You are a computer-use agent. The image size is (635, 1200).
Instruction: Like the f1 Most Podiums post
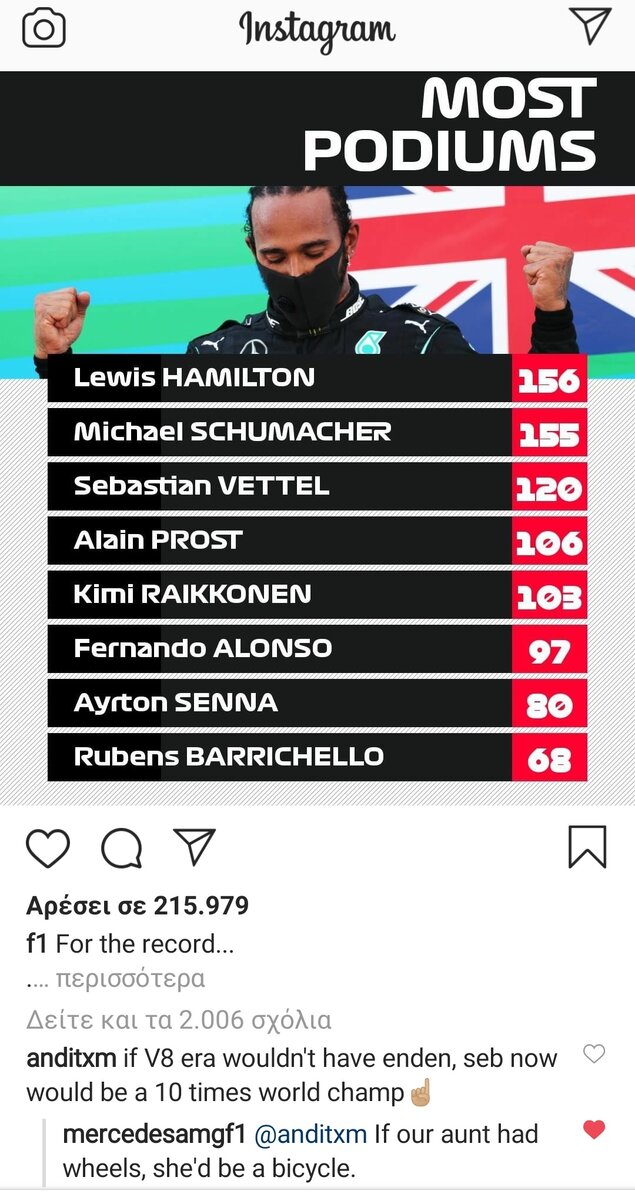click(x=48, y=848)
